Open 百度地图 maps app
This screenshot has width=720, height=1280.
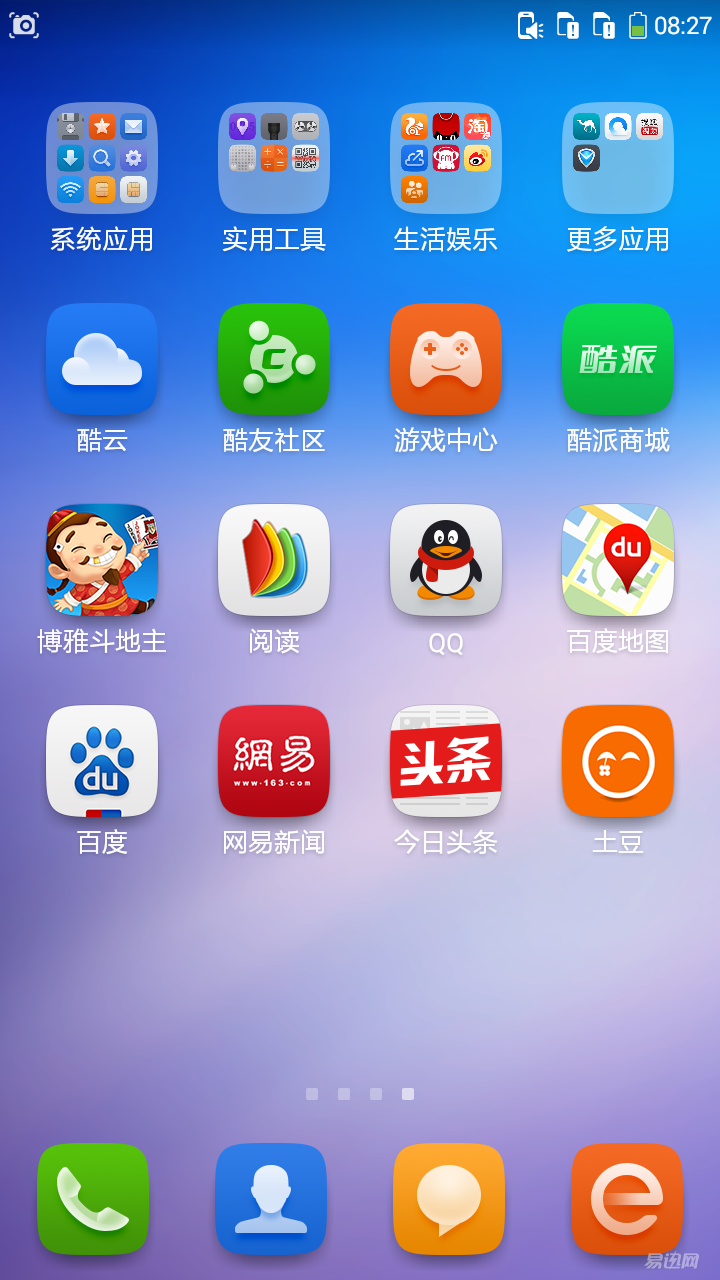pos(618,560)
